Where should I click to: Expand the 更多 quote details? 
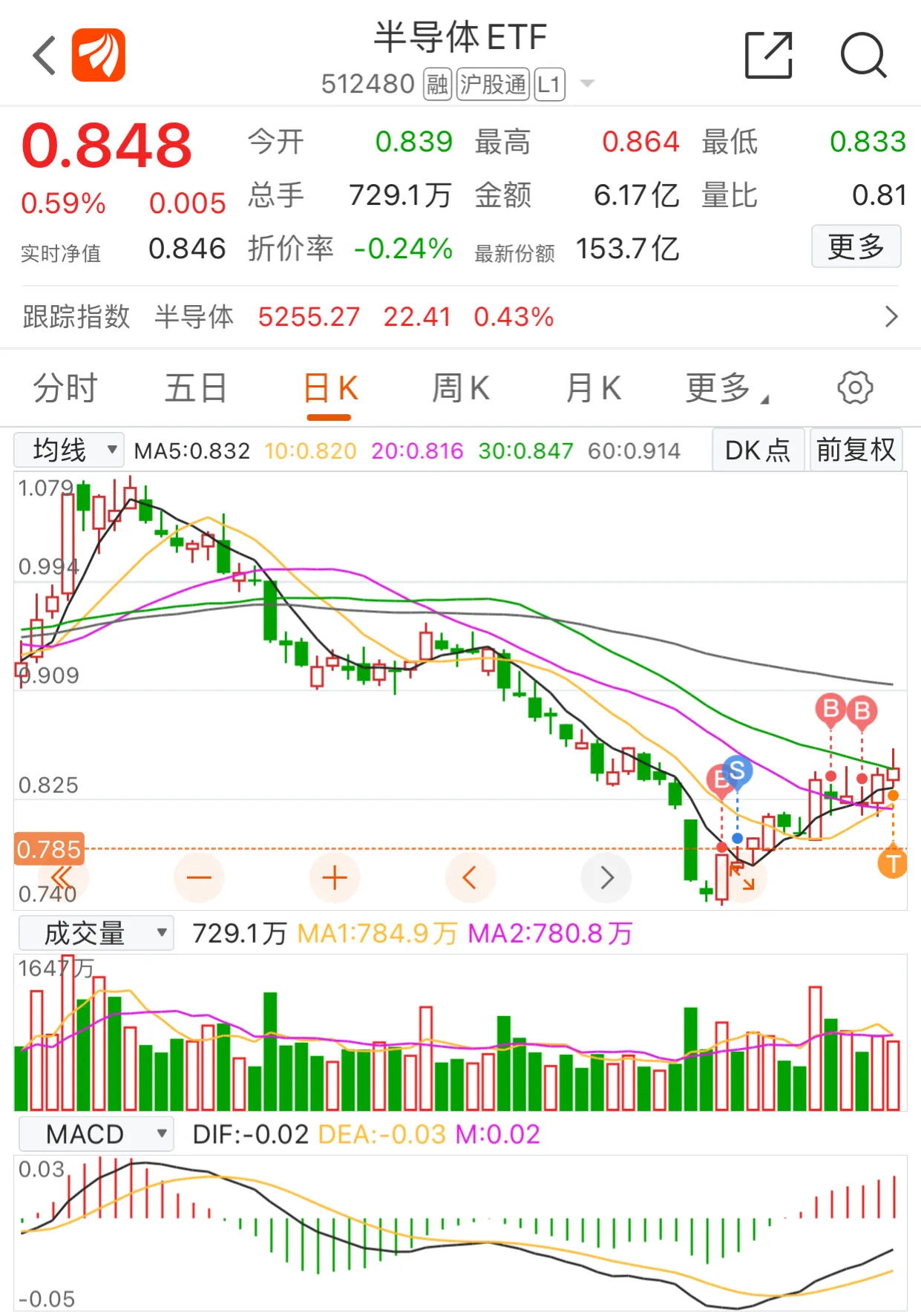pyautogui.click(x=856, y=246)
